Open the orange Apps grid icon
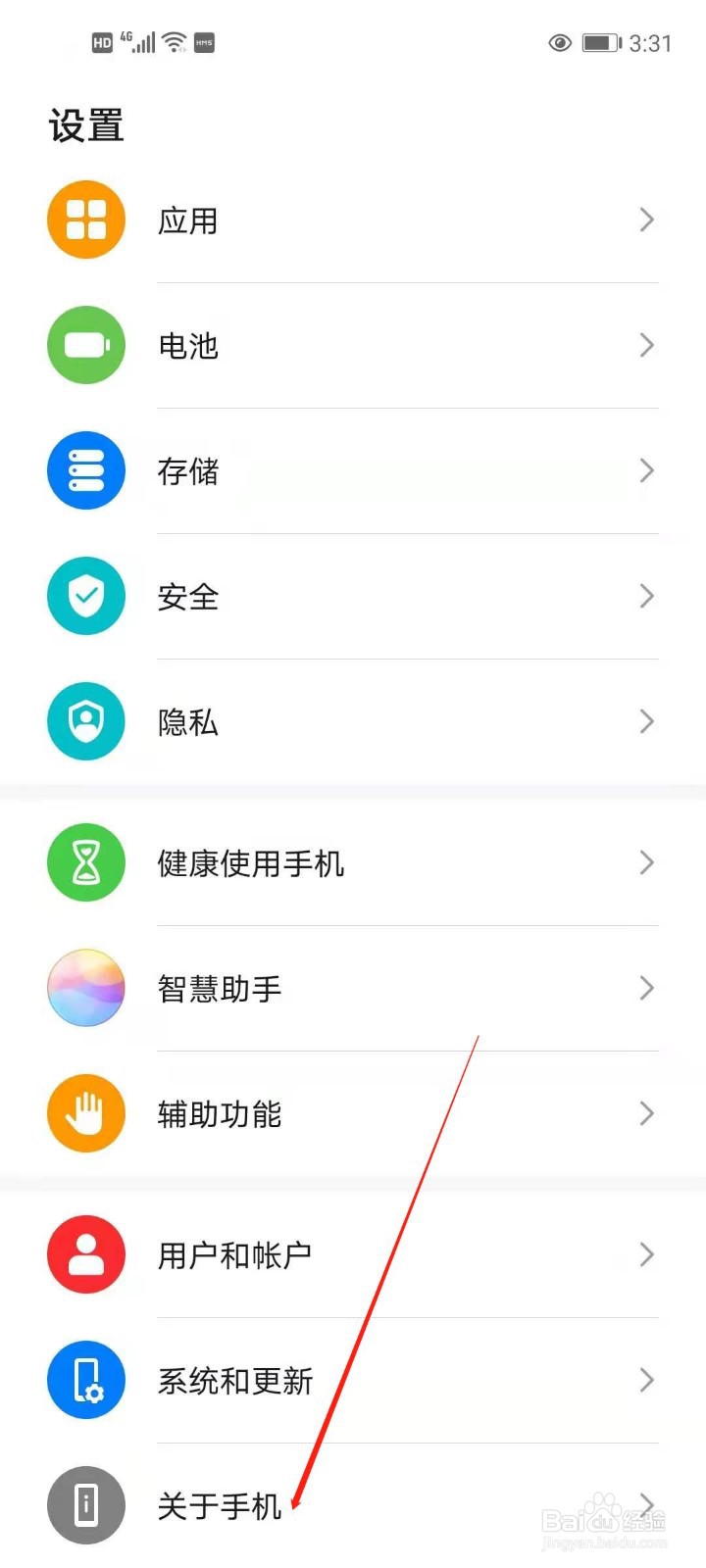This screenshot has width=706, height=1568. pyautogui.click(x=86, y=220)
